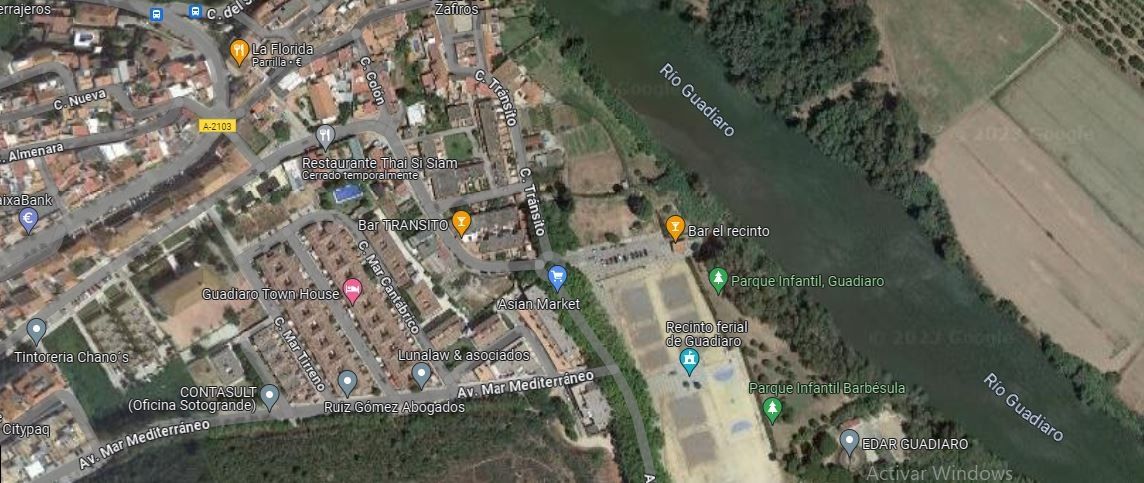Open the Asian Market shopping pin
The width and height of the screenshot is (1144, 483).
pos(557,277)
